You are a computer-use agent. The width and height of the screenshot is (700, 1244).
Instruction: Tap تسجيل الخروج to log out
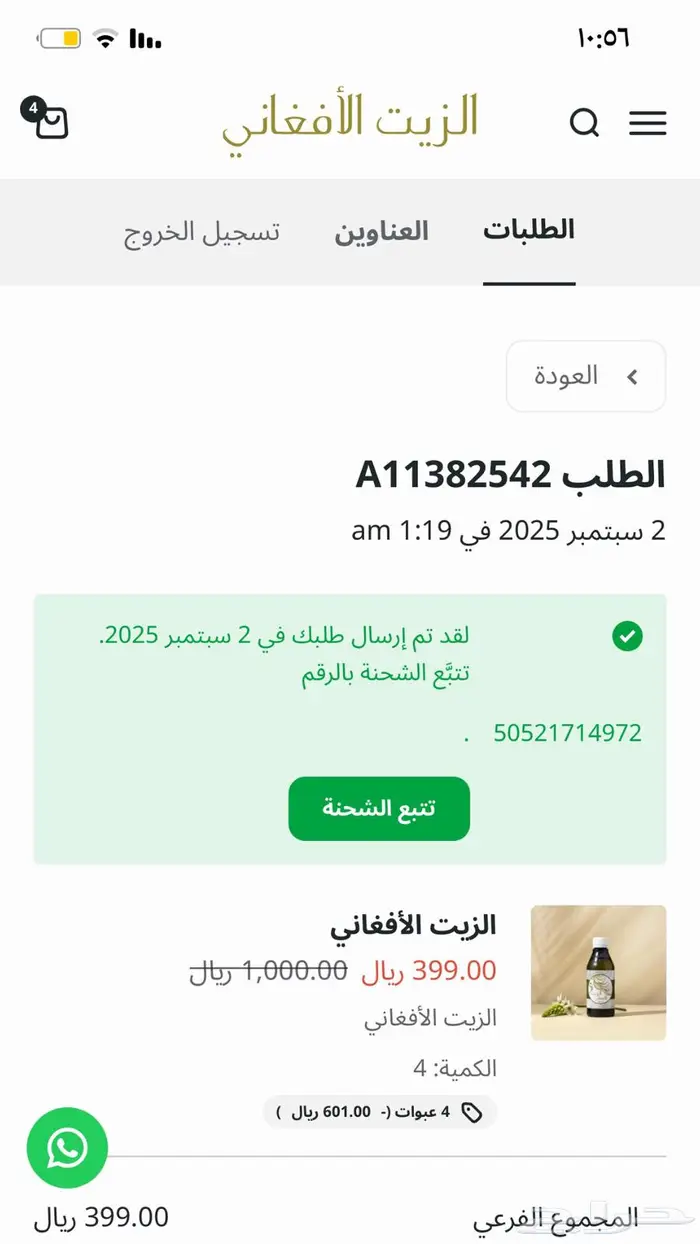point(202,232)
